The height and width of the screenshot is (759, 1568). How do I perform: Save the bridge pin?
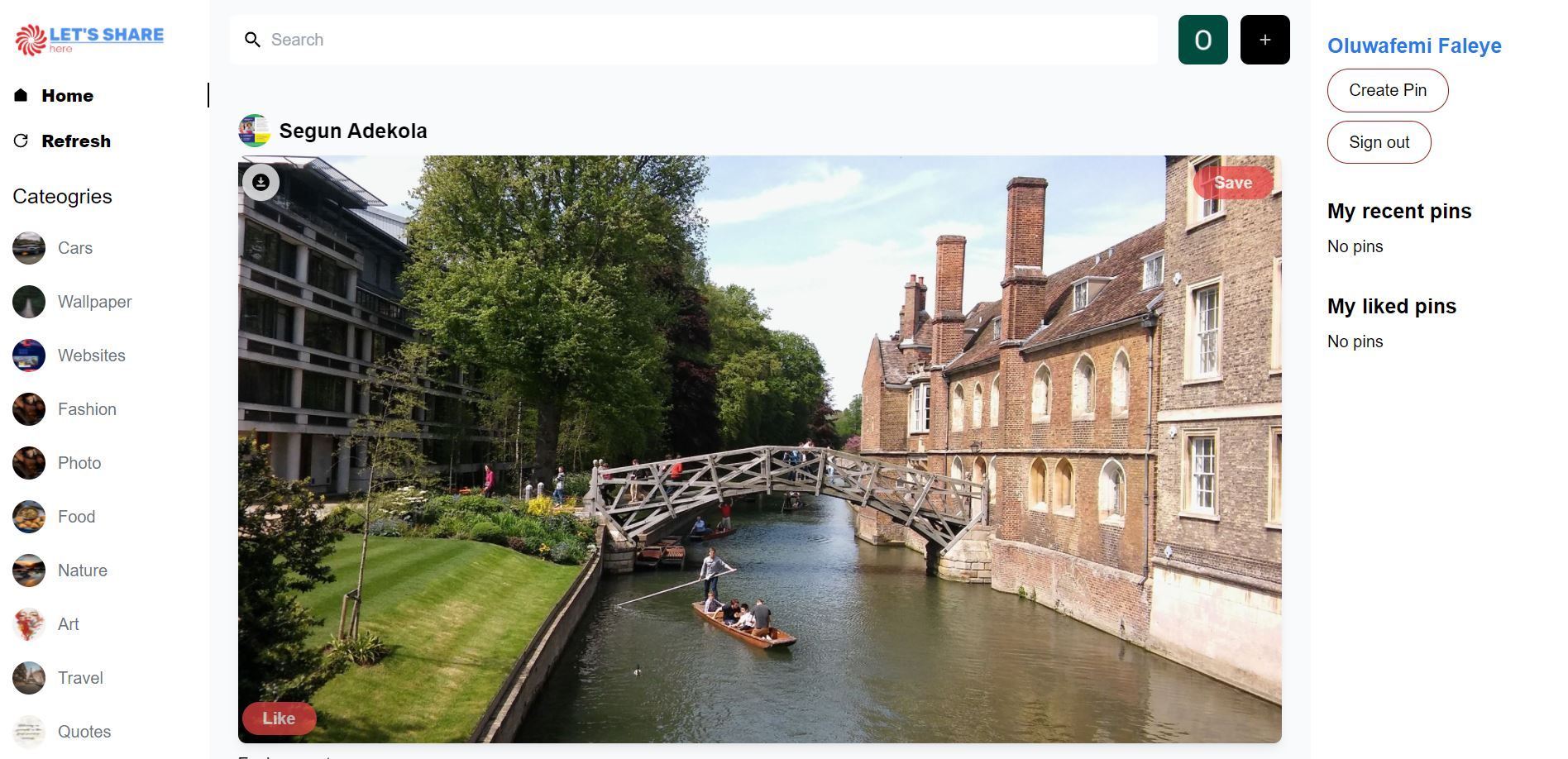[1232, 183]
